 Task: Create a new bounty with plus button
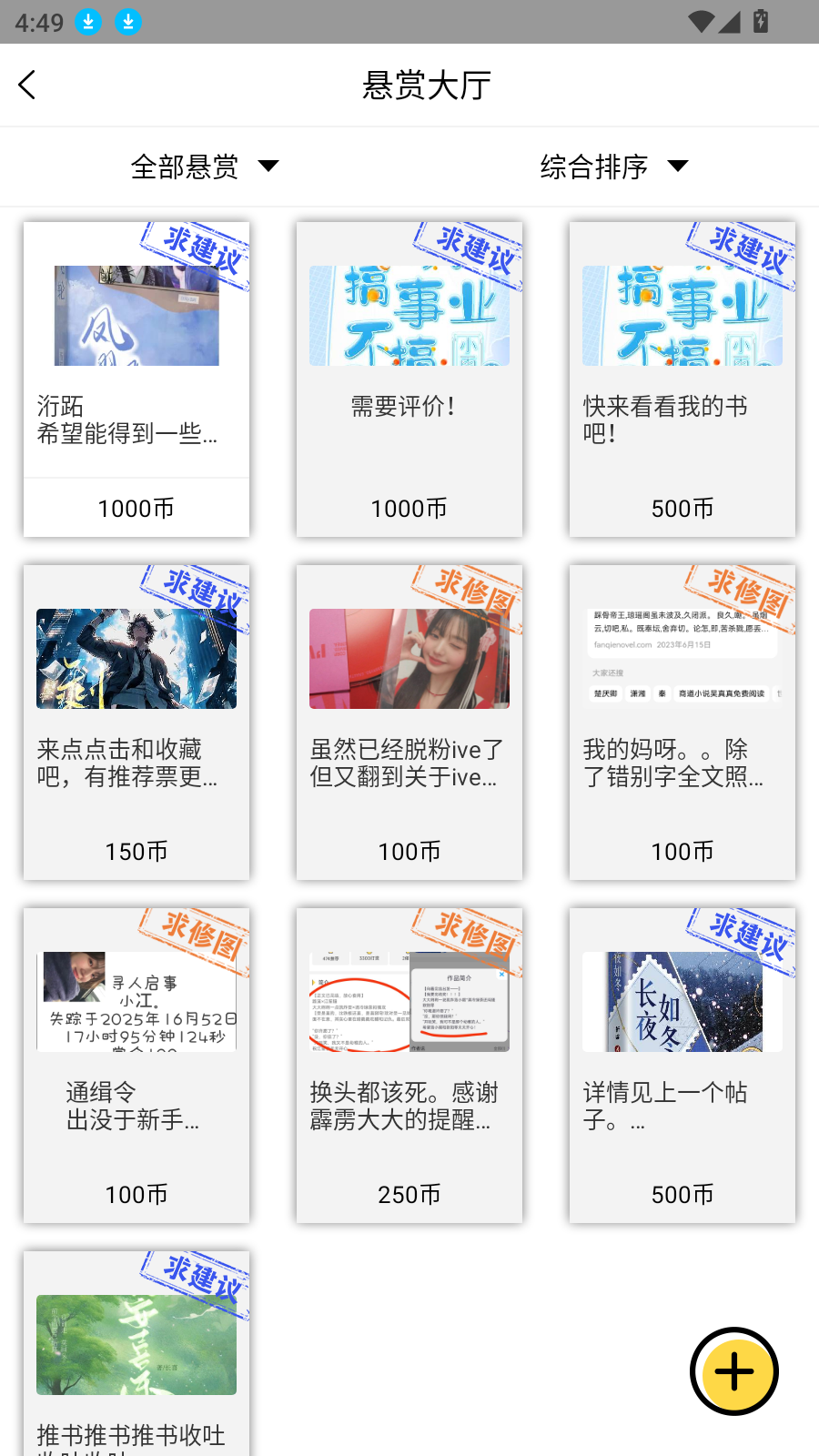(733, 1371)
